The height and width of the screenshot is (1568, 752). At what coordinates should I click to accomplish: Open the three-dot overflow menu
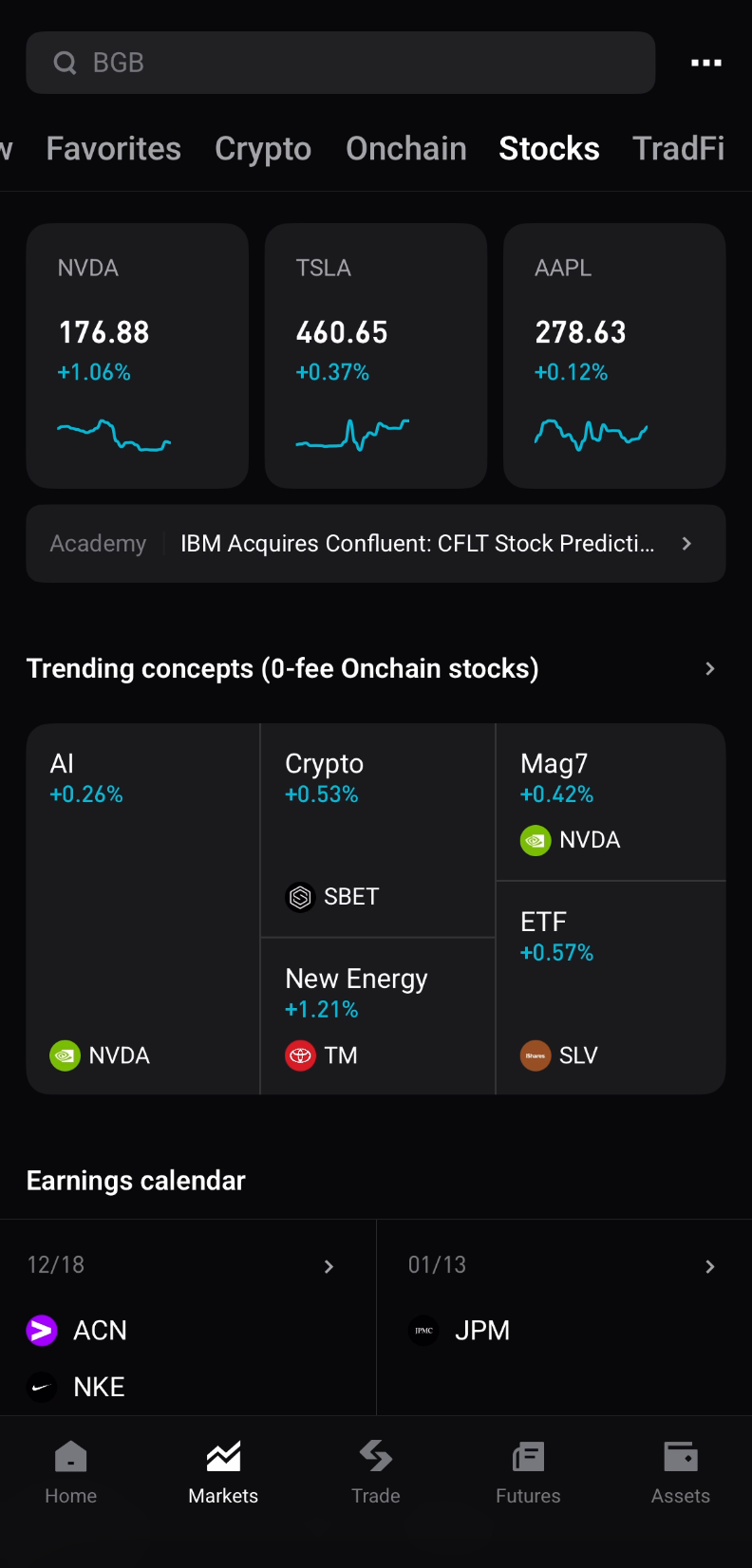coord(706,63)
